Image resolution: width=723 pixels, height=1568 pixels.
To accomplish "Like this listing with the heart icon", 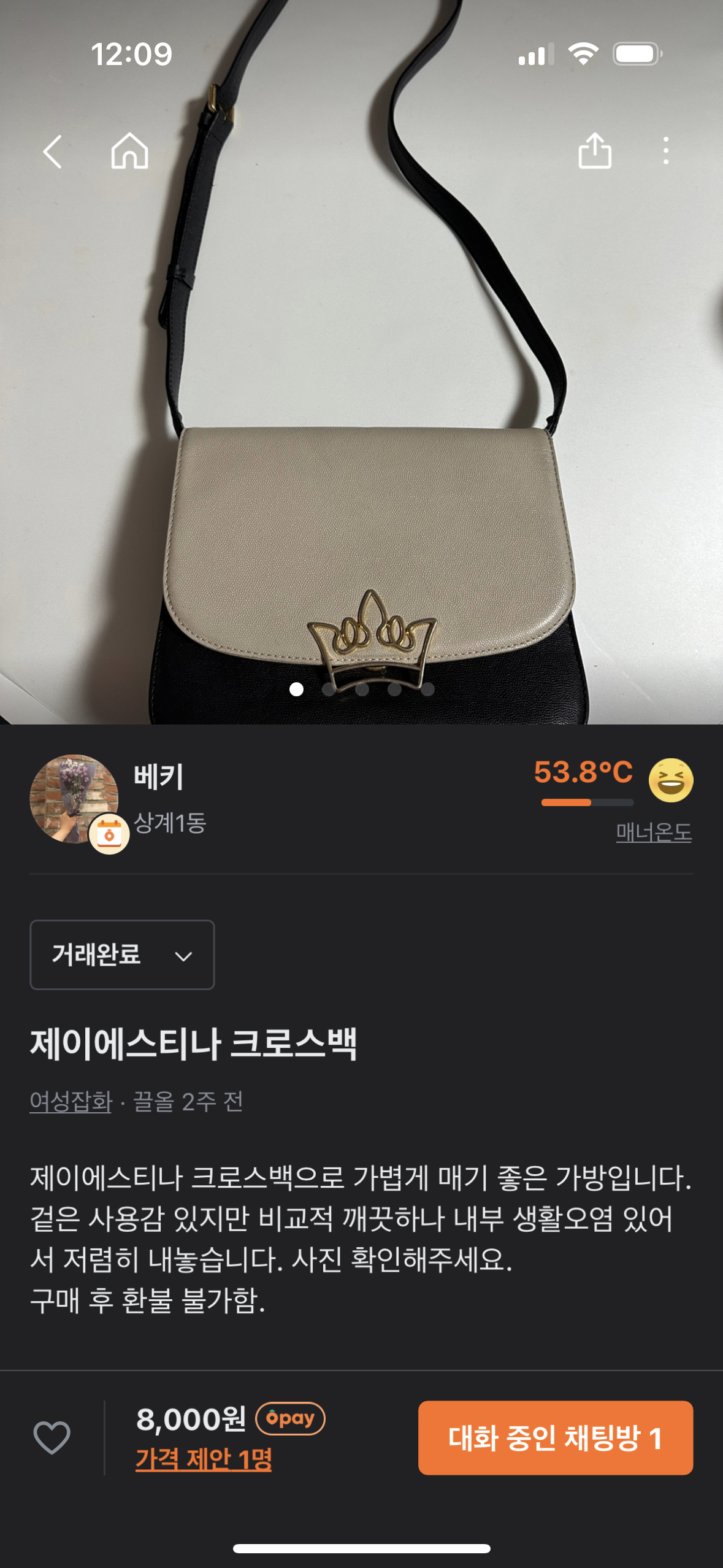I will tap(52, 1437).
